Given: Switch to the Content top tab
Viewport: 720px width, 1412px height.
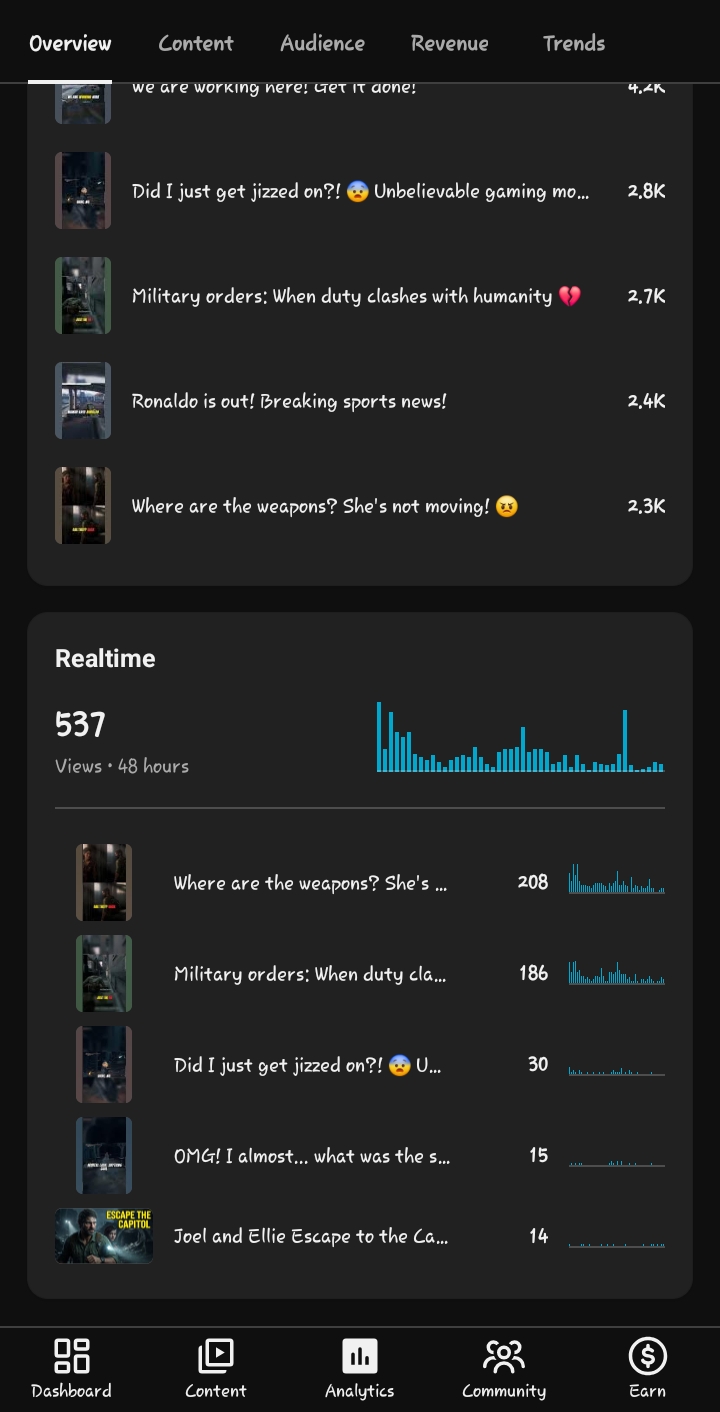Looking at the screenshot, I should (x=195, y=43).
